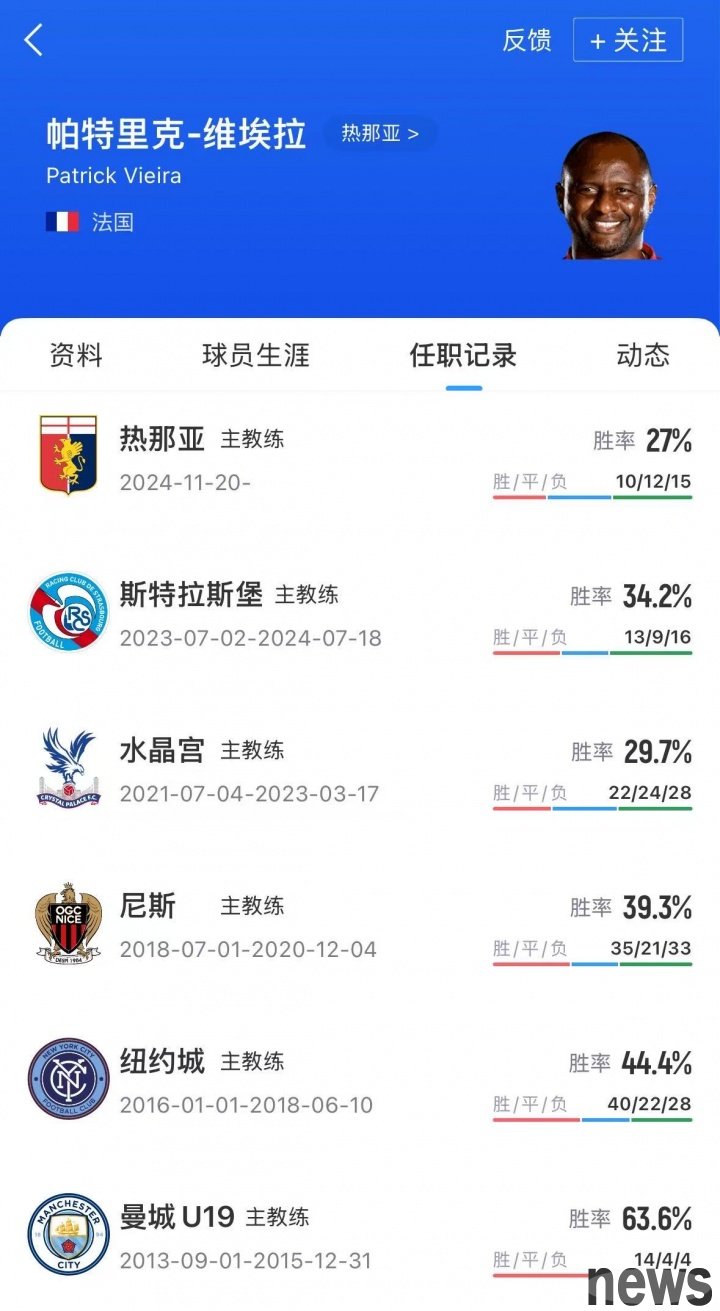Switch to the 动态 tab
Image resolution: width=720 pixels, height=1311 pixels.
point(642,355)
